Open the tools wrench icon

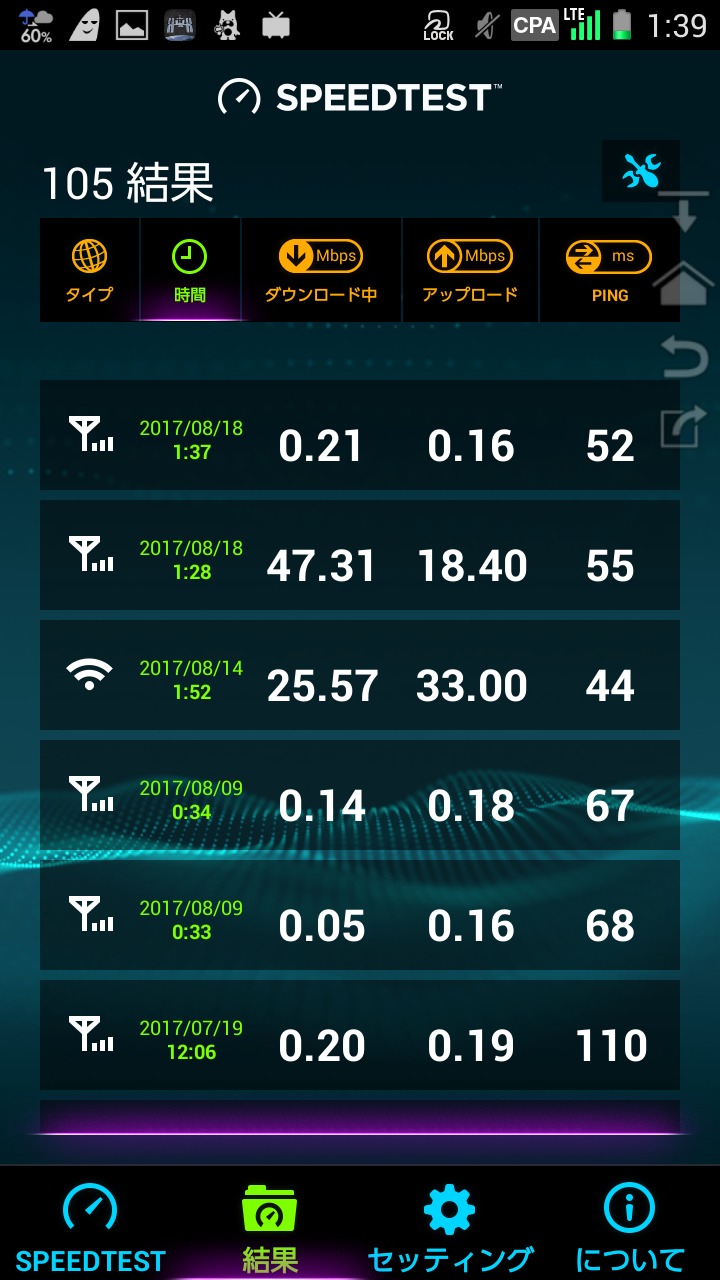640,172
